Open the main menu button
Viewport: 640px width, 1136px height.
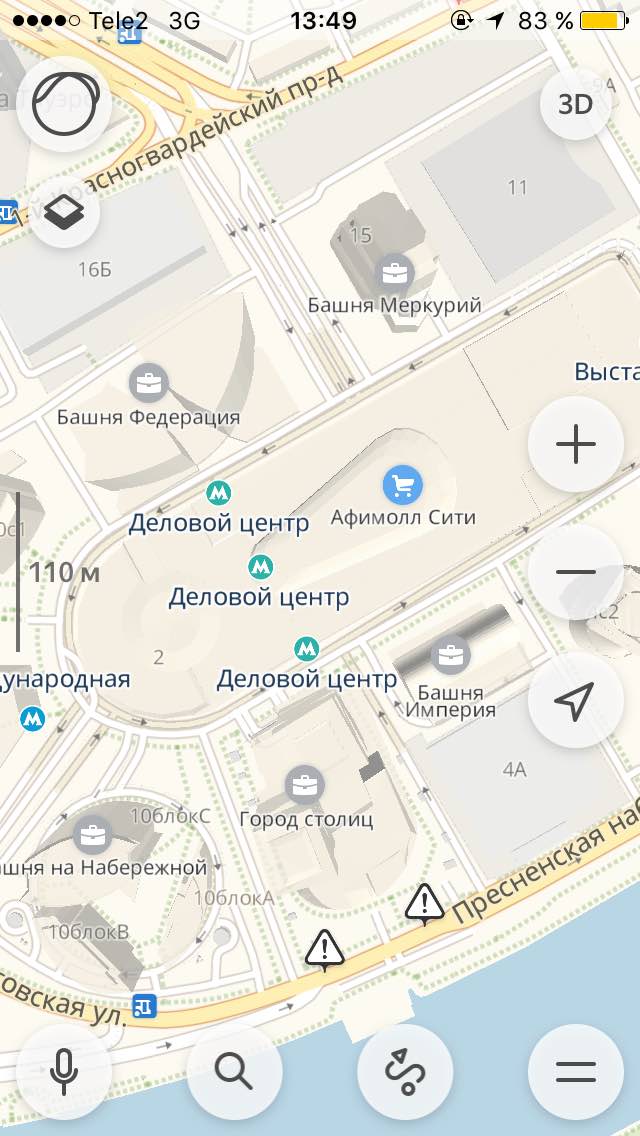click(575, 1072)
